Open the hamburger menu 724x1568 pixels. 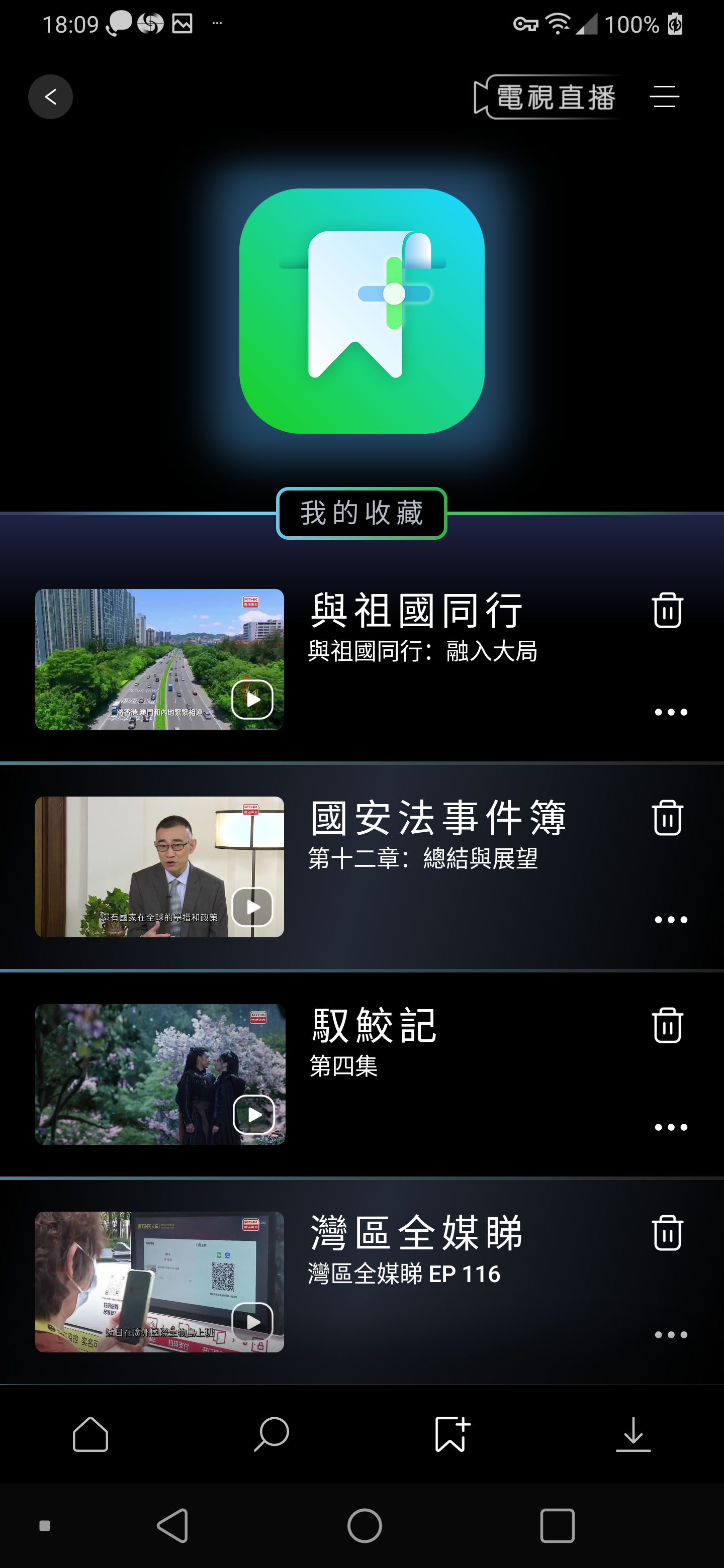point(664,97)
